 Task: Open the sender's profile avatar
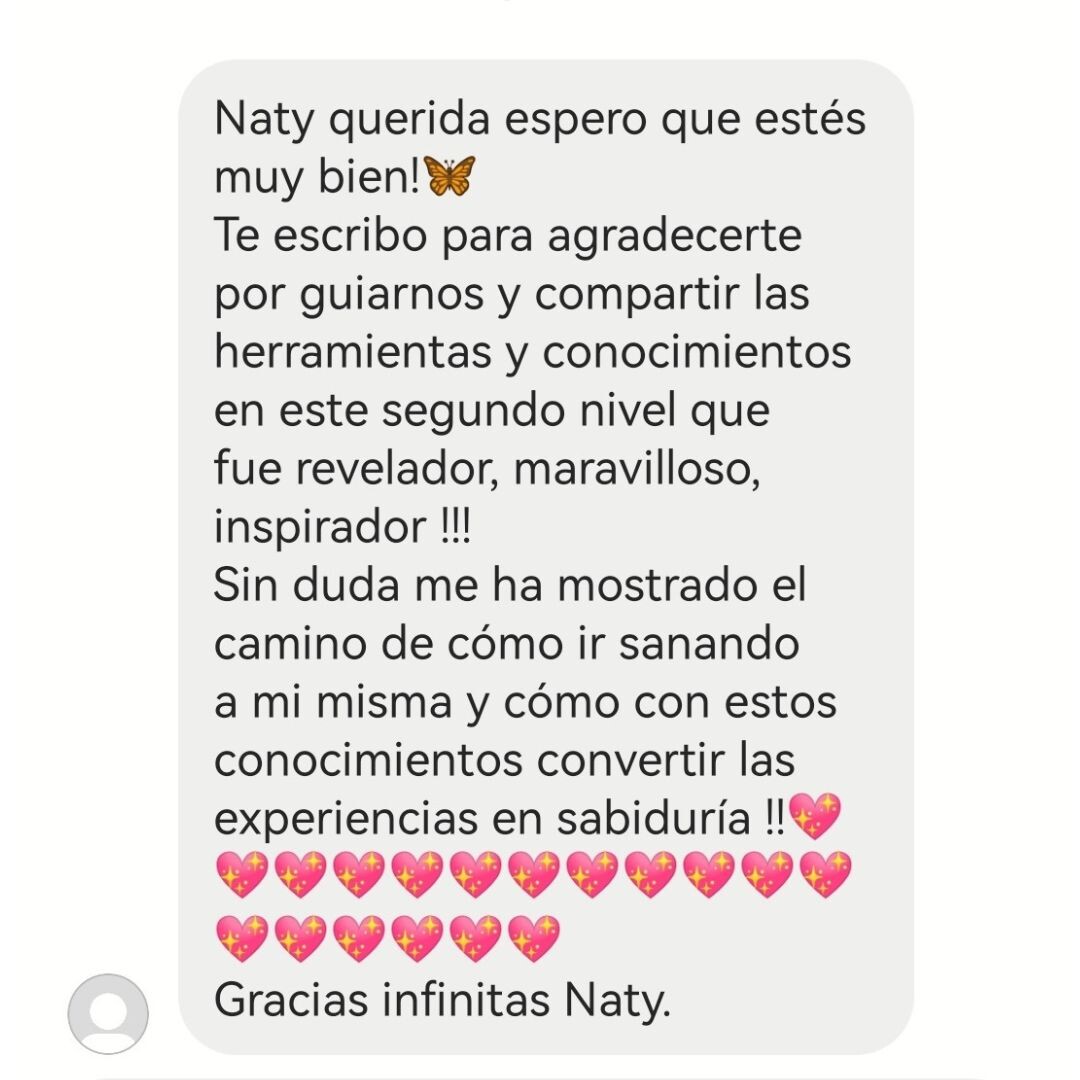(108, 1013)
